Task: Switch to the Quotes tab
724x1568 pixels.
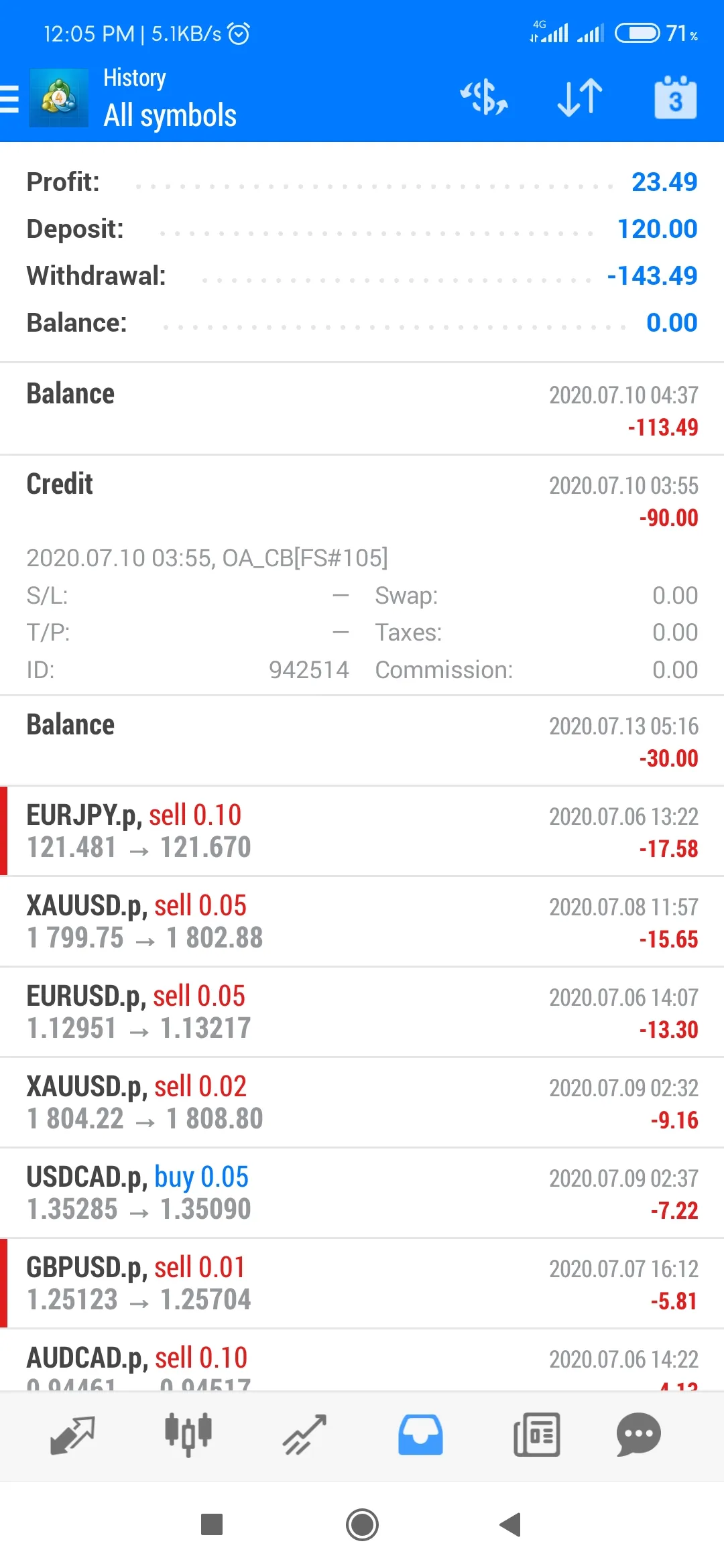Action: [x=72, y=1435]
